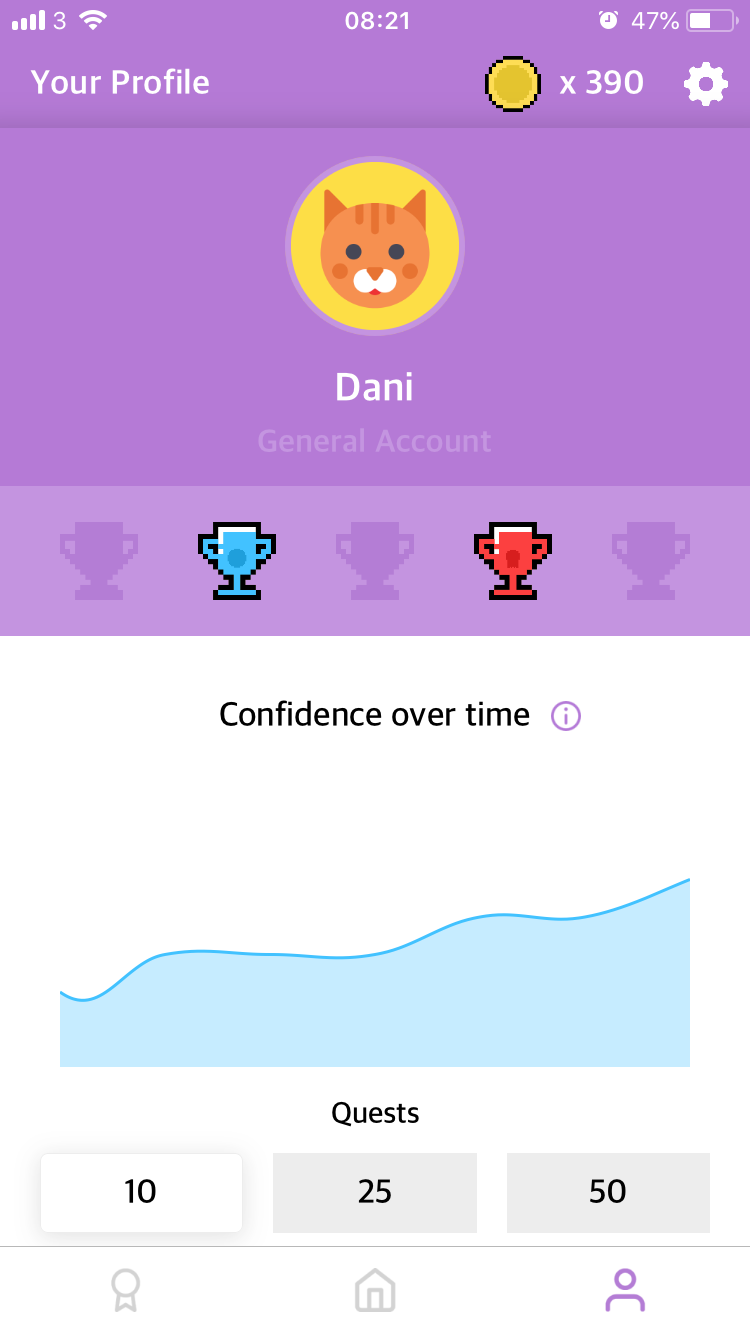Open info about Confidence over time

(x=566, y=716)
